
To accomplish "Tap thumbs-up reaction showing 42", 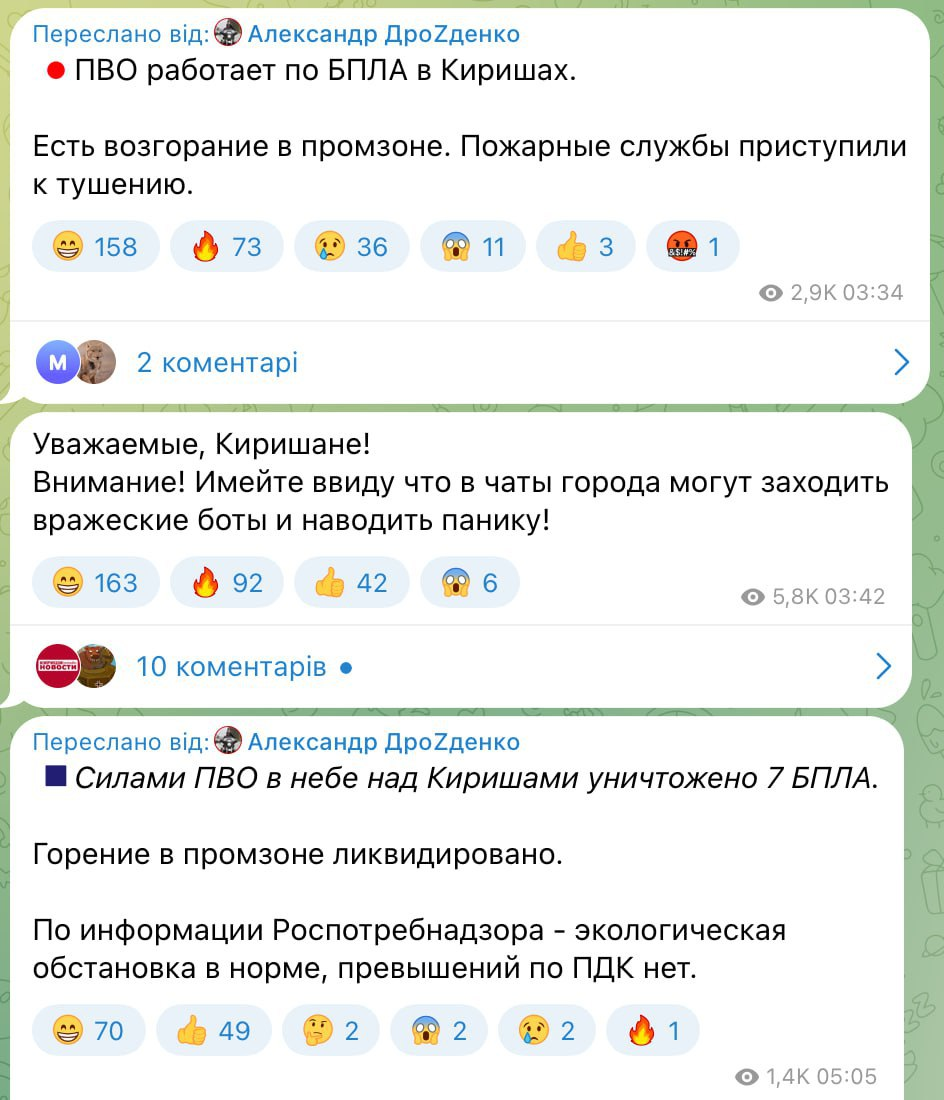I will click(350, 582).
